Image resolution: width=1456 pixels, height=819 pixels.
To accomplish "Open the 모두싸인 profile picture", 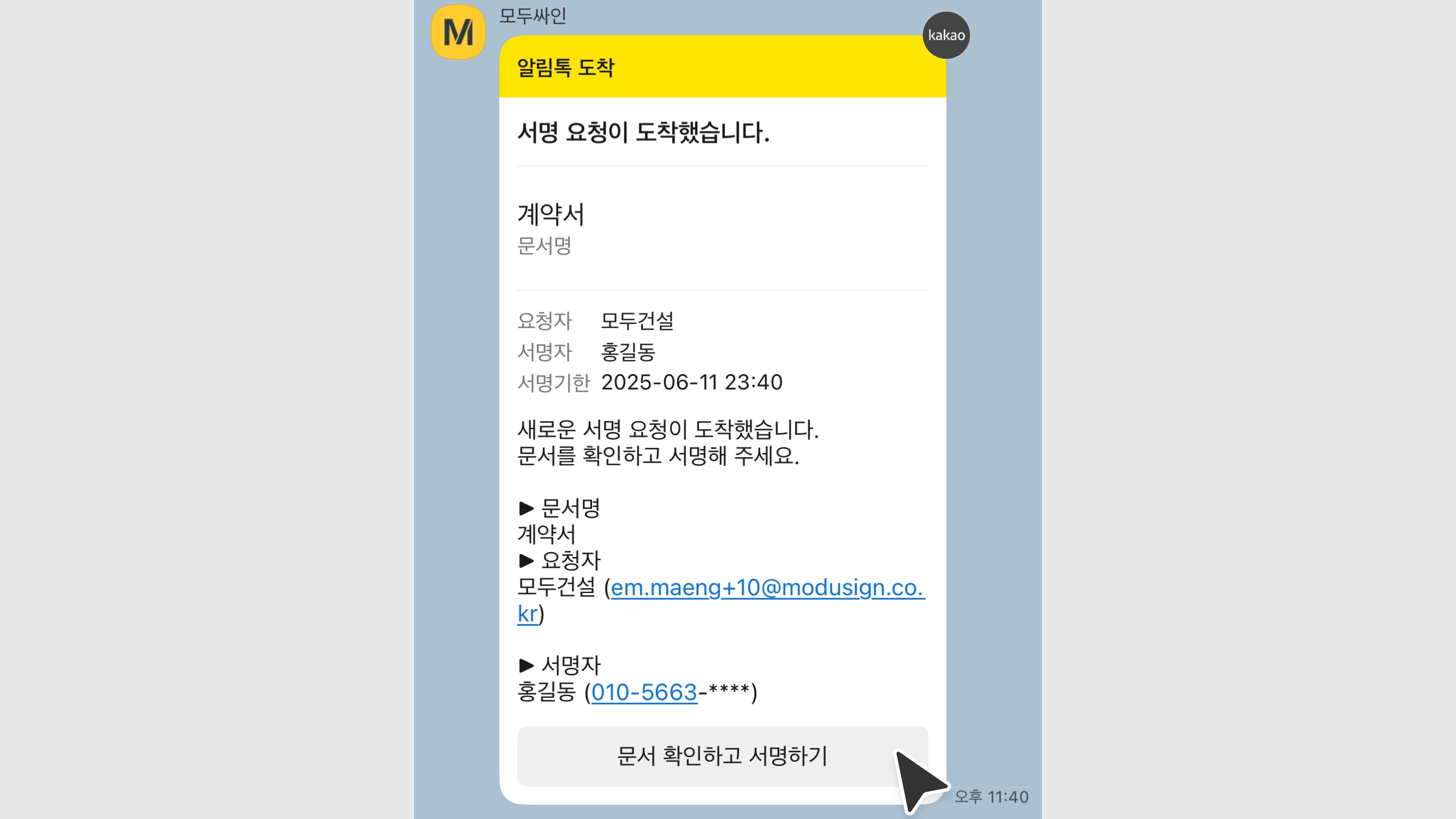I will click(x=458, y=32).
